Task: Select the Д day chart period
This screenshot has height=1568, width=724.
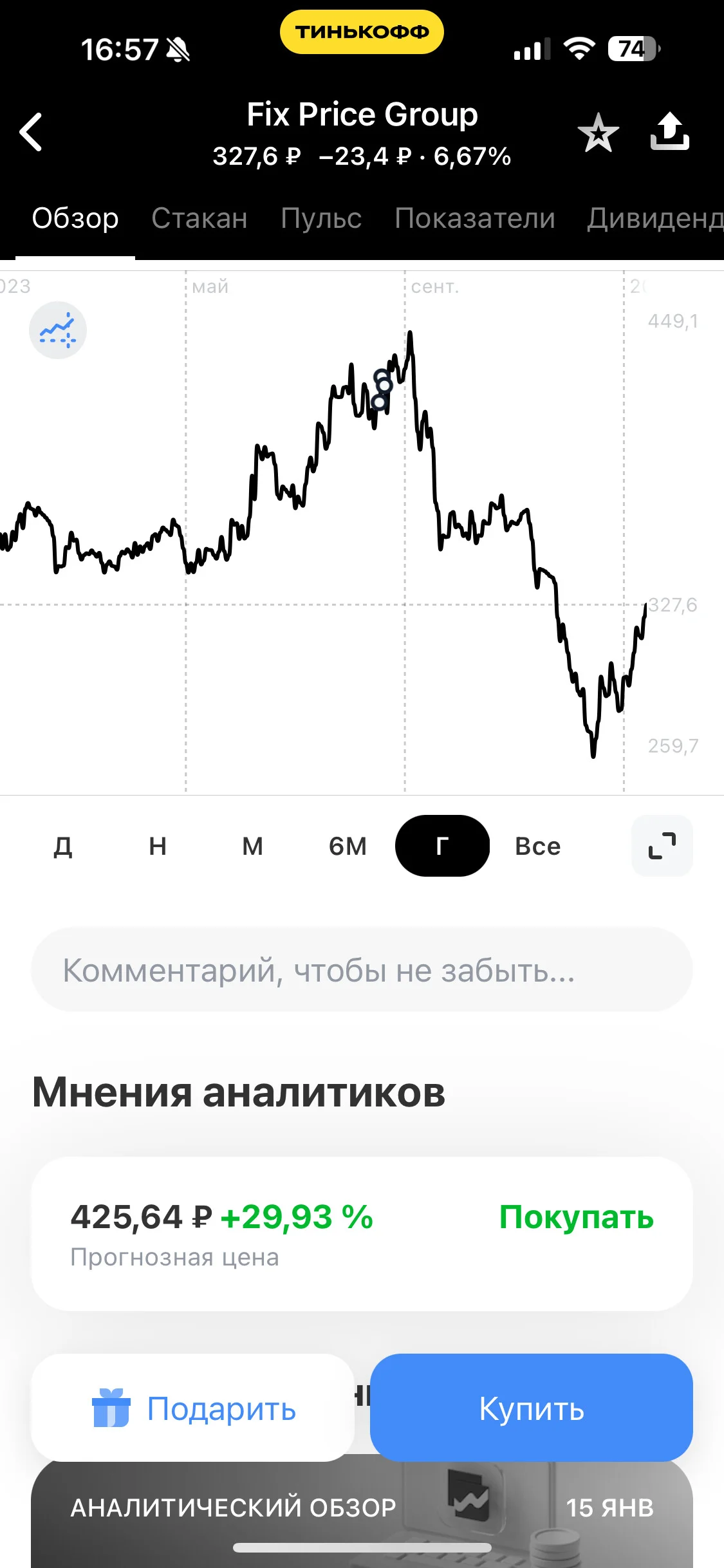Action: pyautogui.click(x=62, y=846)
